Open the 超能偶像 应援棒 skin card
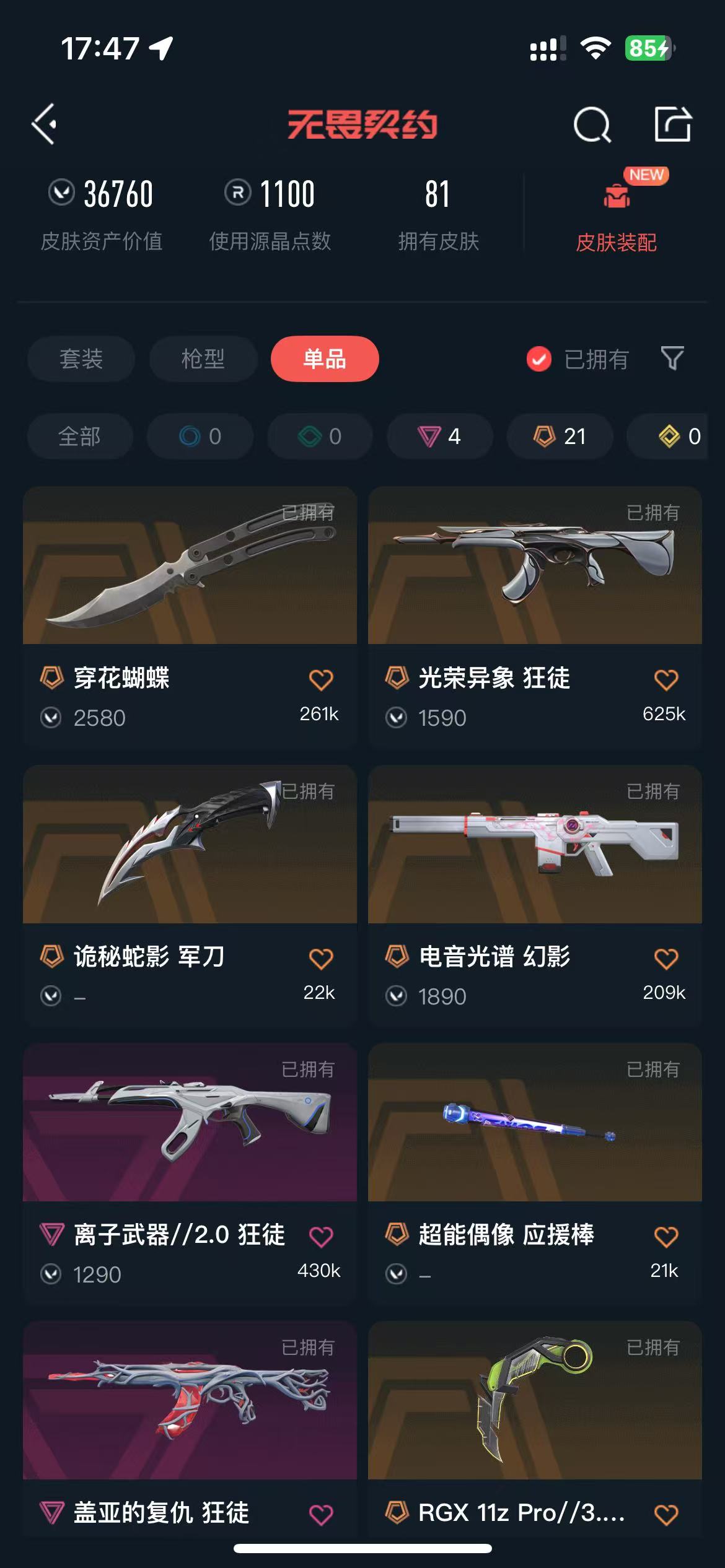This screenshot has height=1568, width=725. pos(534,1123)
